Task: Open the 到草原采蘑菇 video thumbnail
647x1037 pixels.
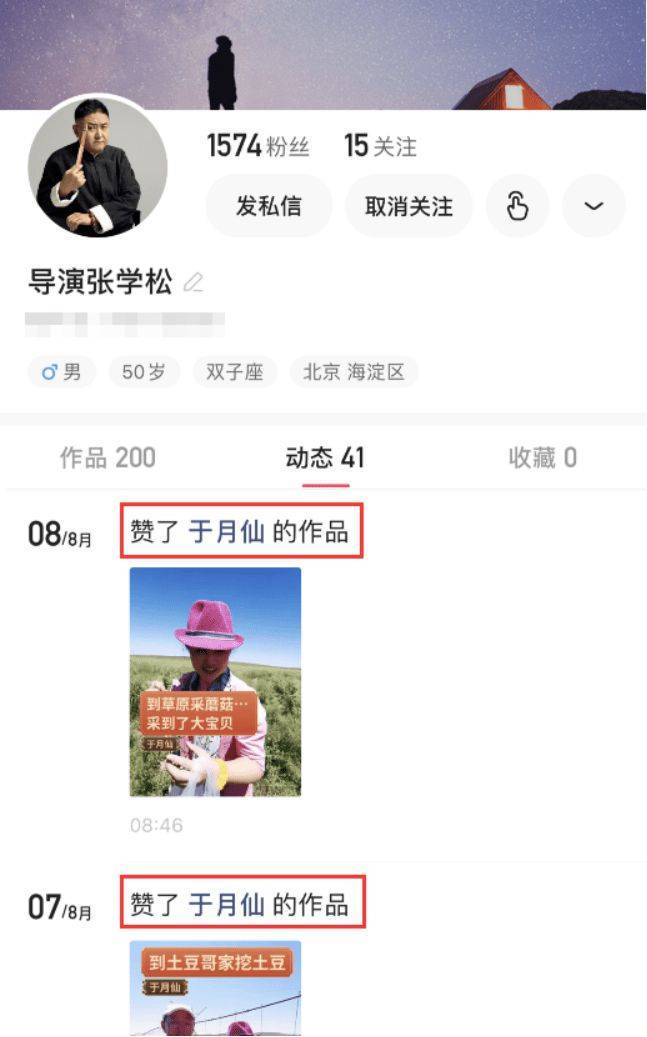Action: (x=215, y=682)
